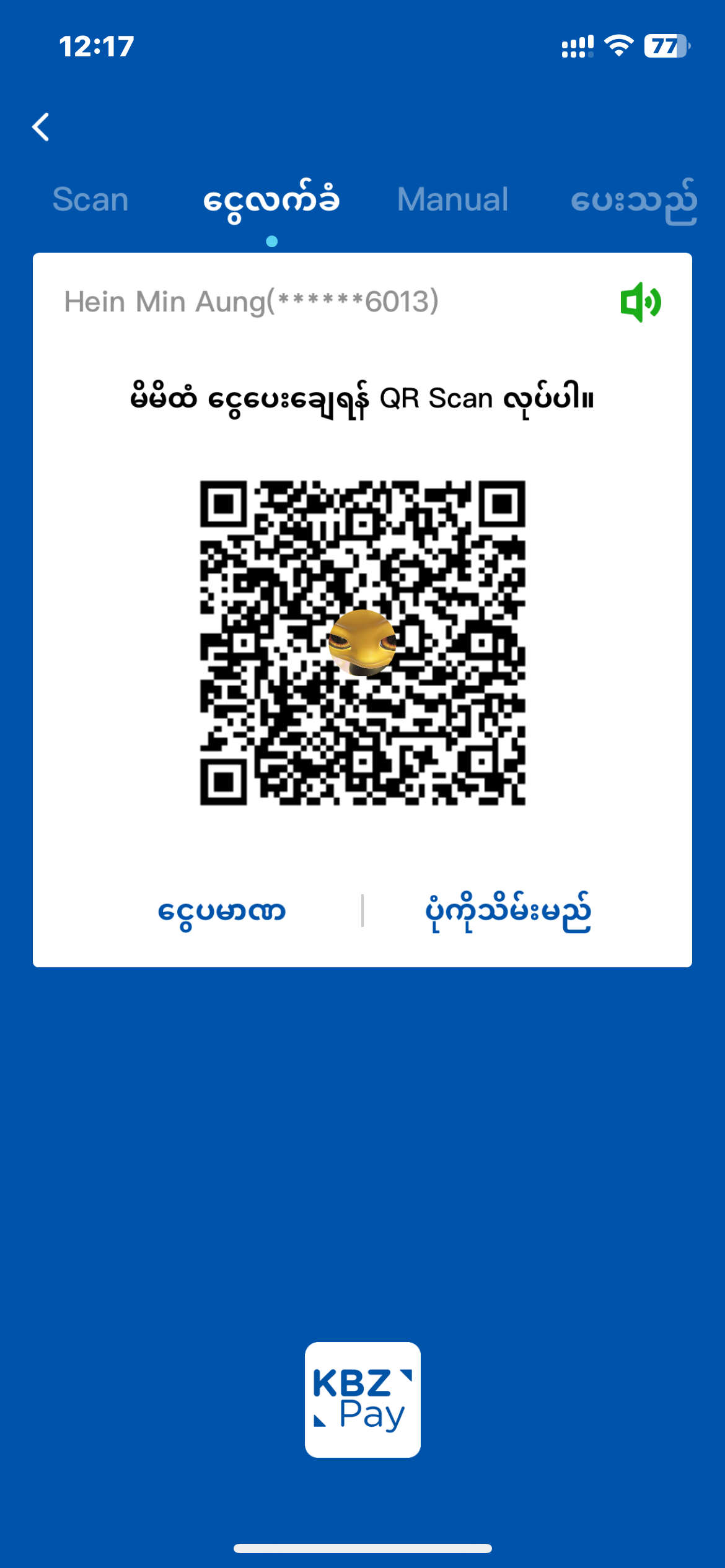Toggle the green sound speaker icon

[641, 302]
